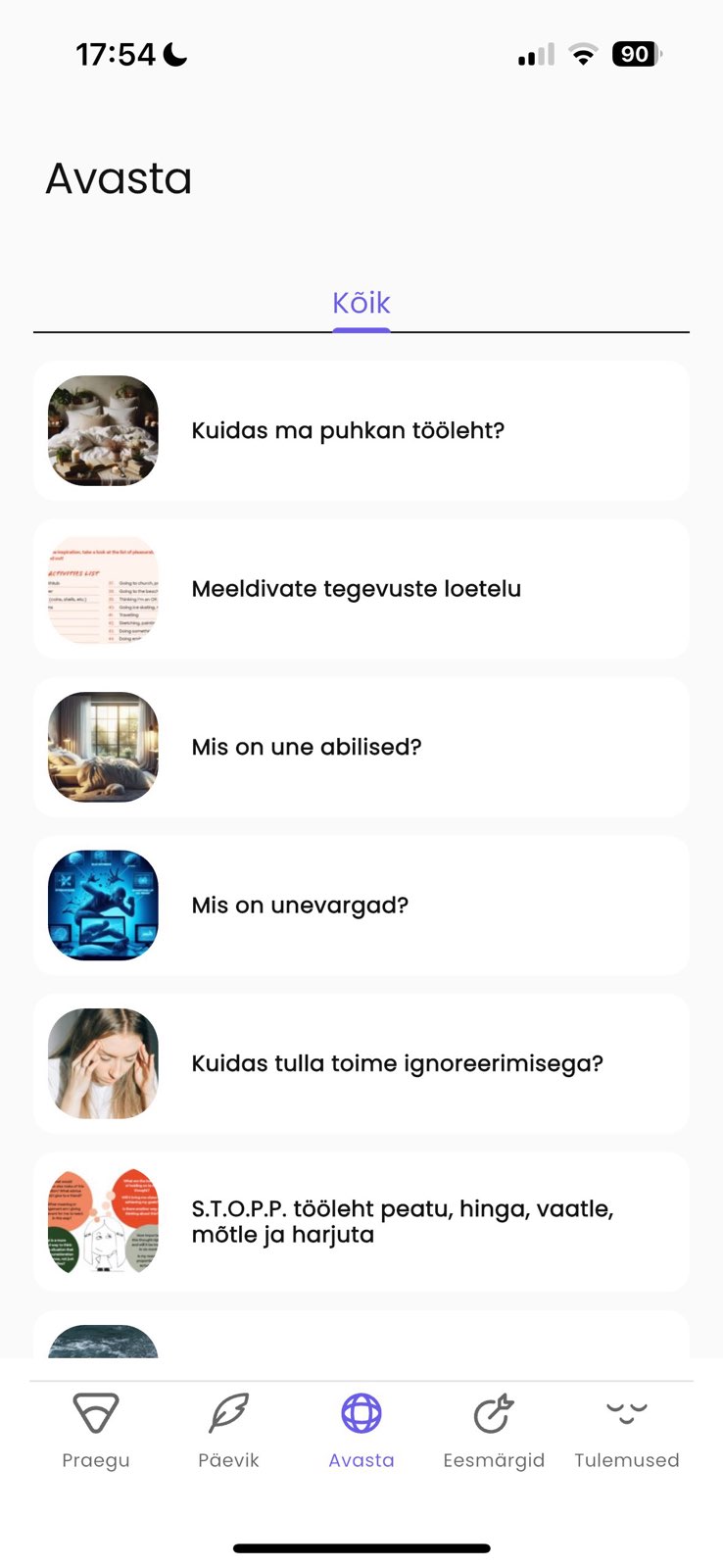
Task: Open 'Kuidas ma puhkan tööleht?' card
Action: click(361, 431)
